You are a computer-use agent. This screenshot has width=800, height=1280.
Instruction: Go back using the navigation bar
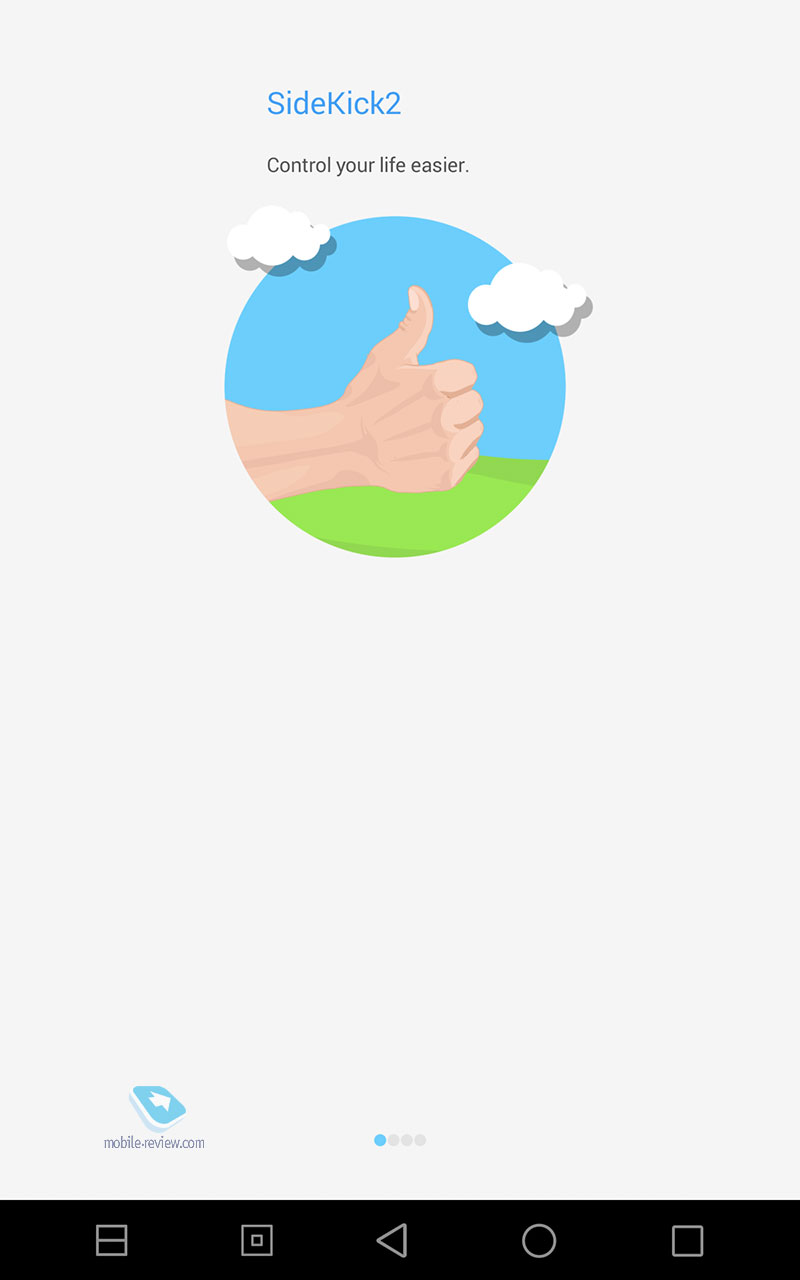[x=392, y=1240]
